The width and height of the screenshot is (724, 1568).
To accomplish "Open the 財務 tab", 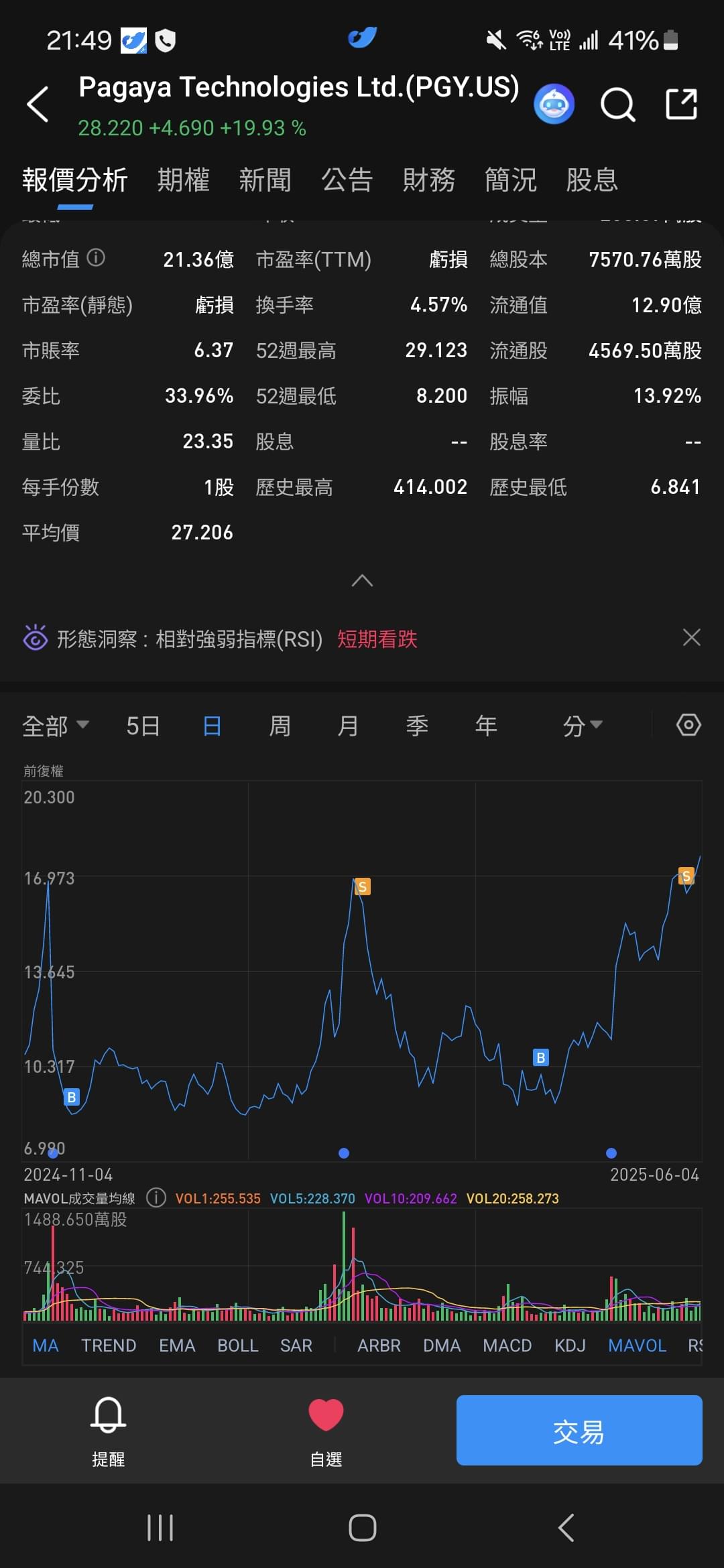I will pos(428,180).
